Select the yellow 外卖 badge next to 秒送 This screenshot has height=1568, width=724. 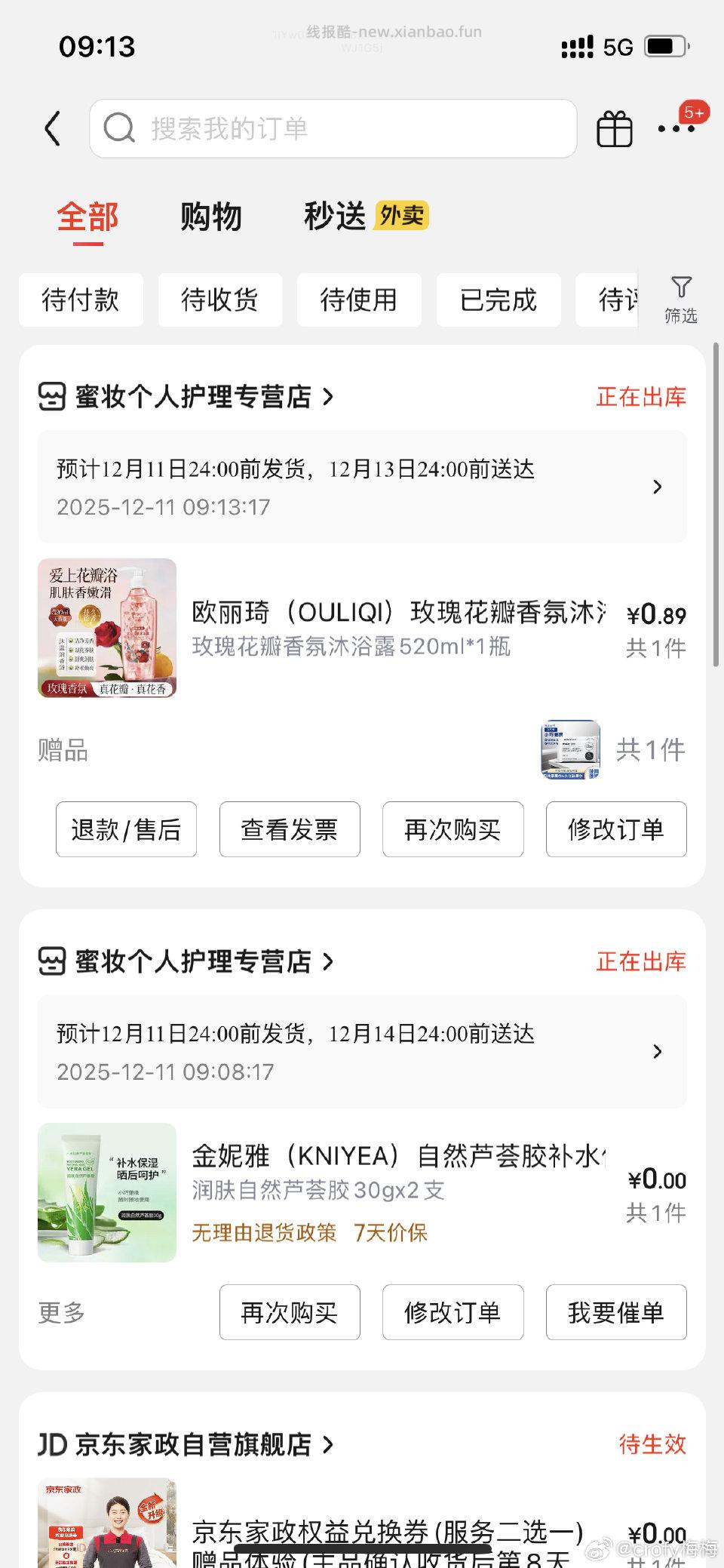coord(398,215)
